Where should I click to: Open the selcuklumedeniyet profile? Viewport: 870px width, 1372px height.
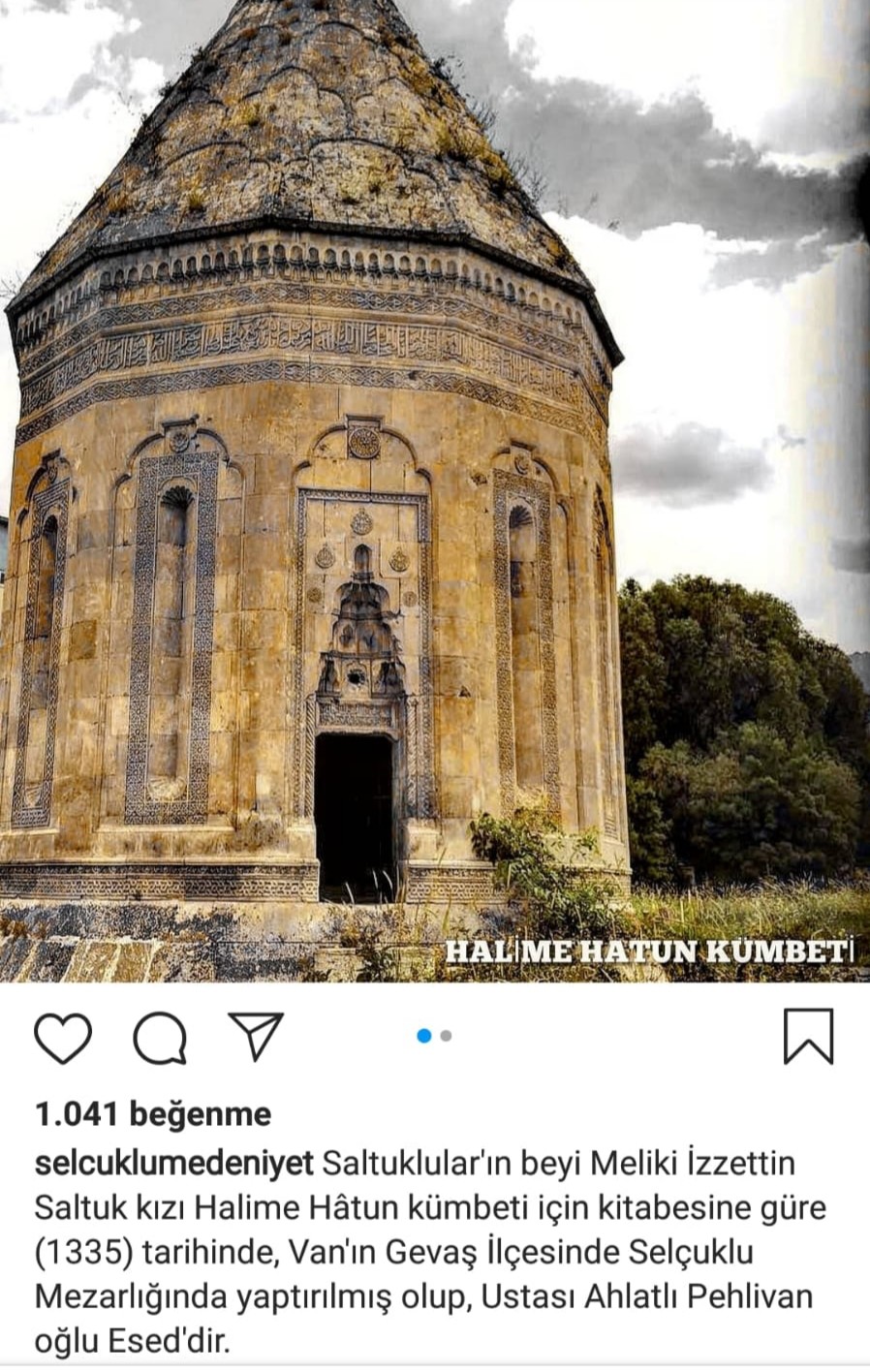pyautogui.click(x=174, y=1163)
